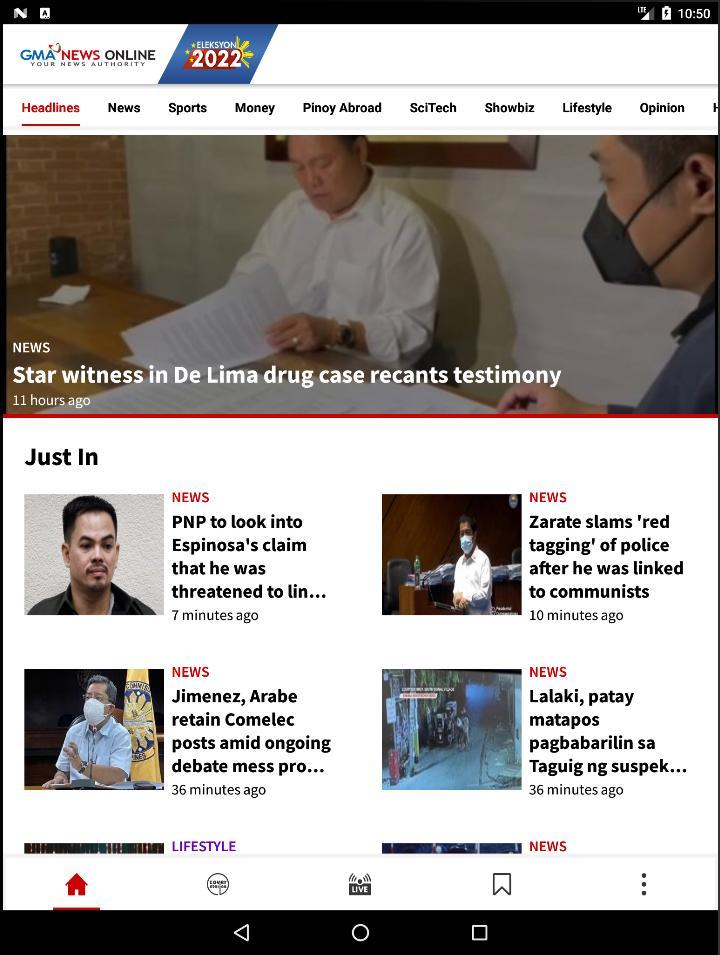
Task: Open the Lifestyle tab
Action: point(587,108)
